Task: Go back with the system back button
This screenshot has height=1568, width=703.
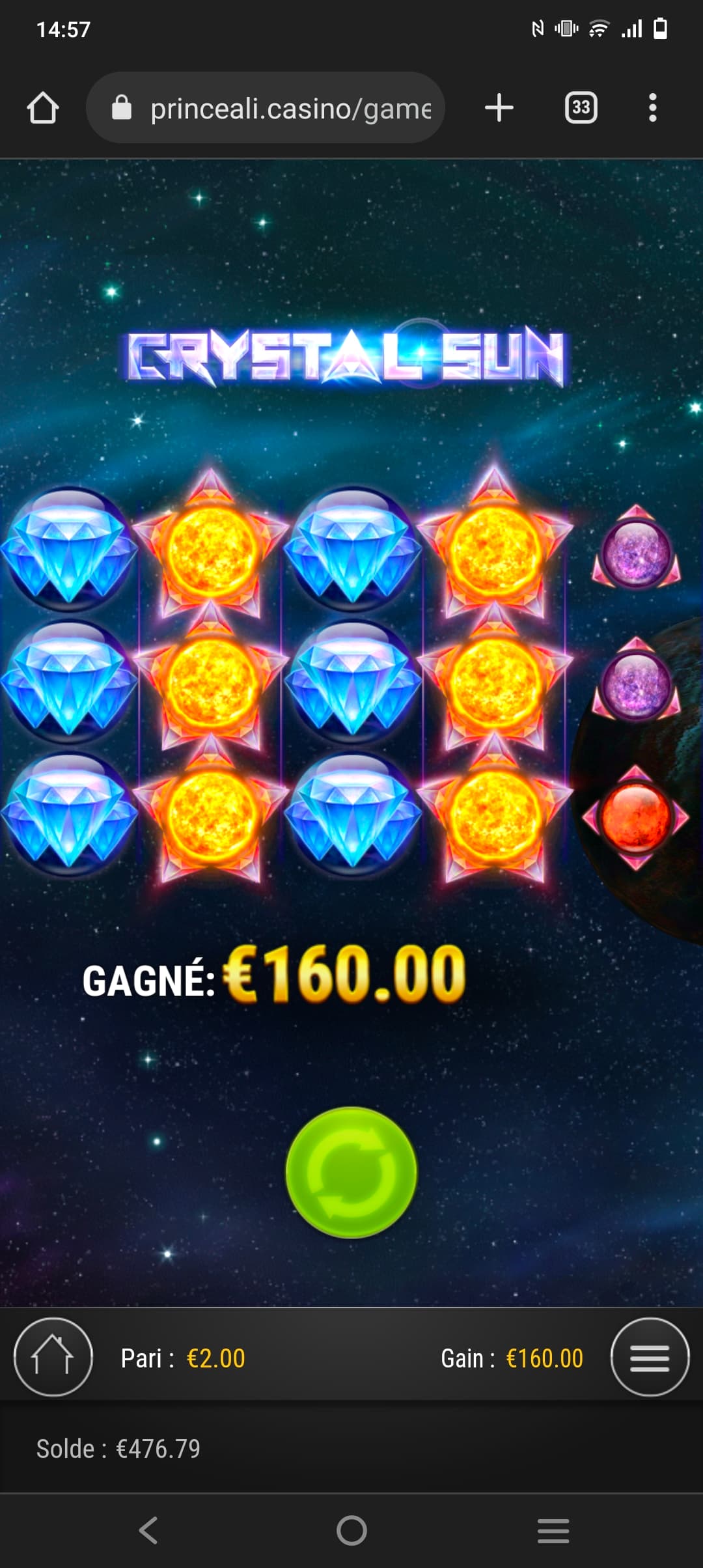Action: tap(148, 1530)
